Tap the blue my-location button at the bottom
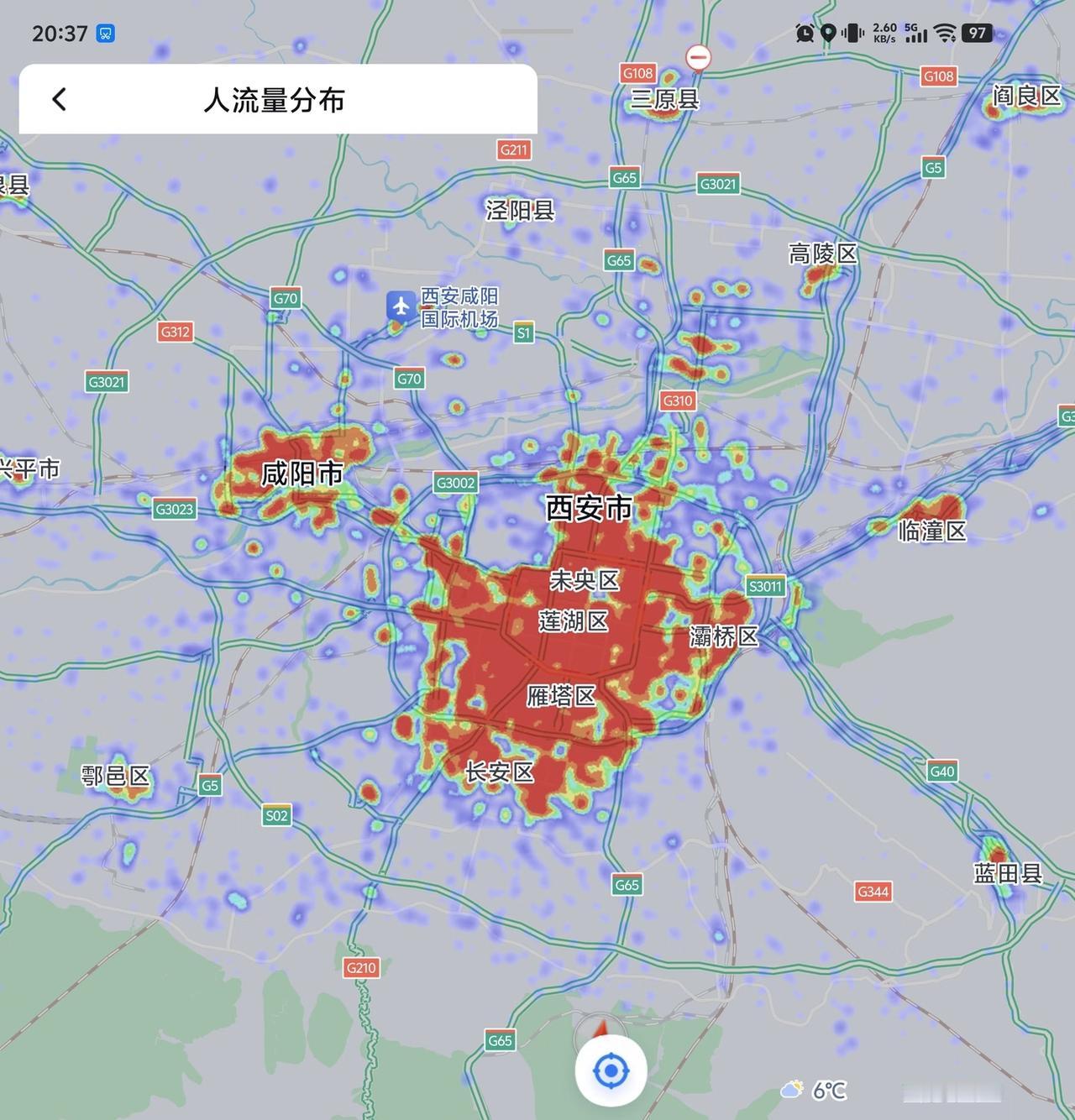The width and height of the screenshot is (1075, 1120). [611, 1069]
